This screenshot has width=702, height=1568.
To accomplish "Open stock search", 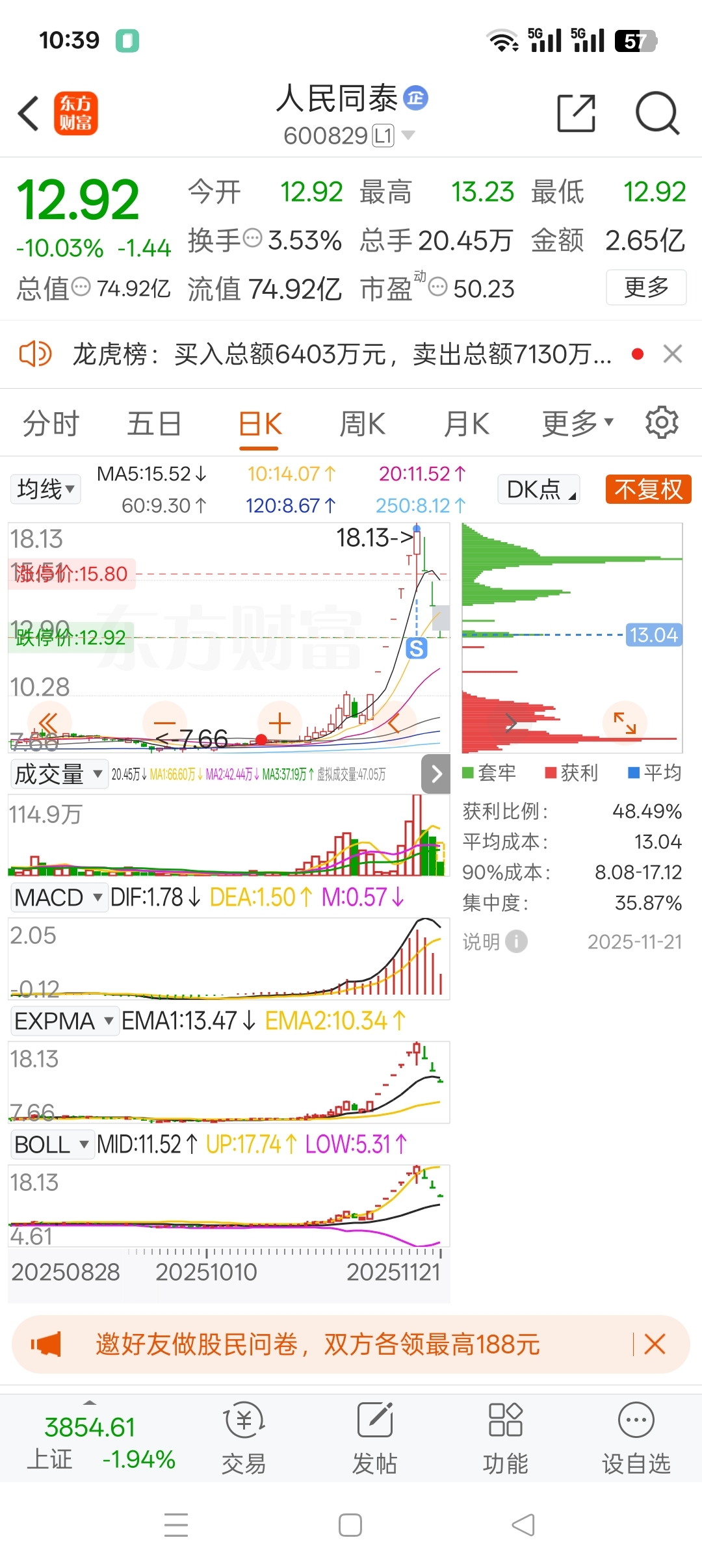I will (x=656, y=114).
